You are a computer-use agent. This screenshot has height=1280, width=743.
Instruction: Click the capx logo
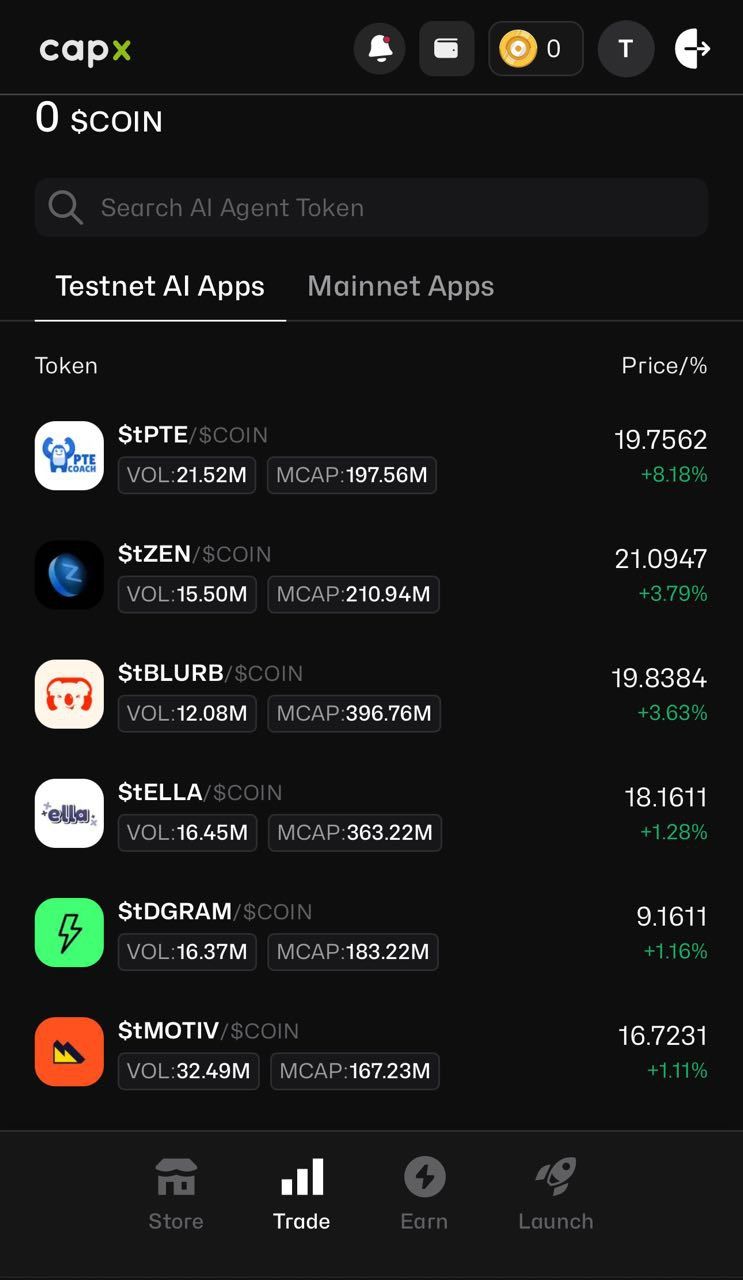(85, 47)
